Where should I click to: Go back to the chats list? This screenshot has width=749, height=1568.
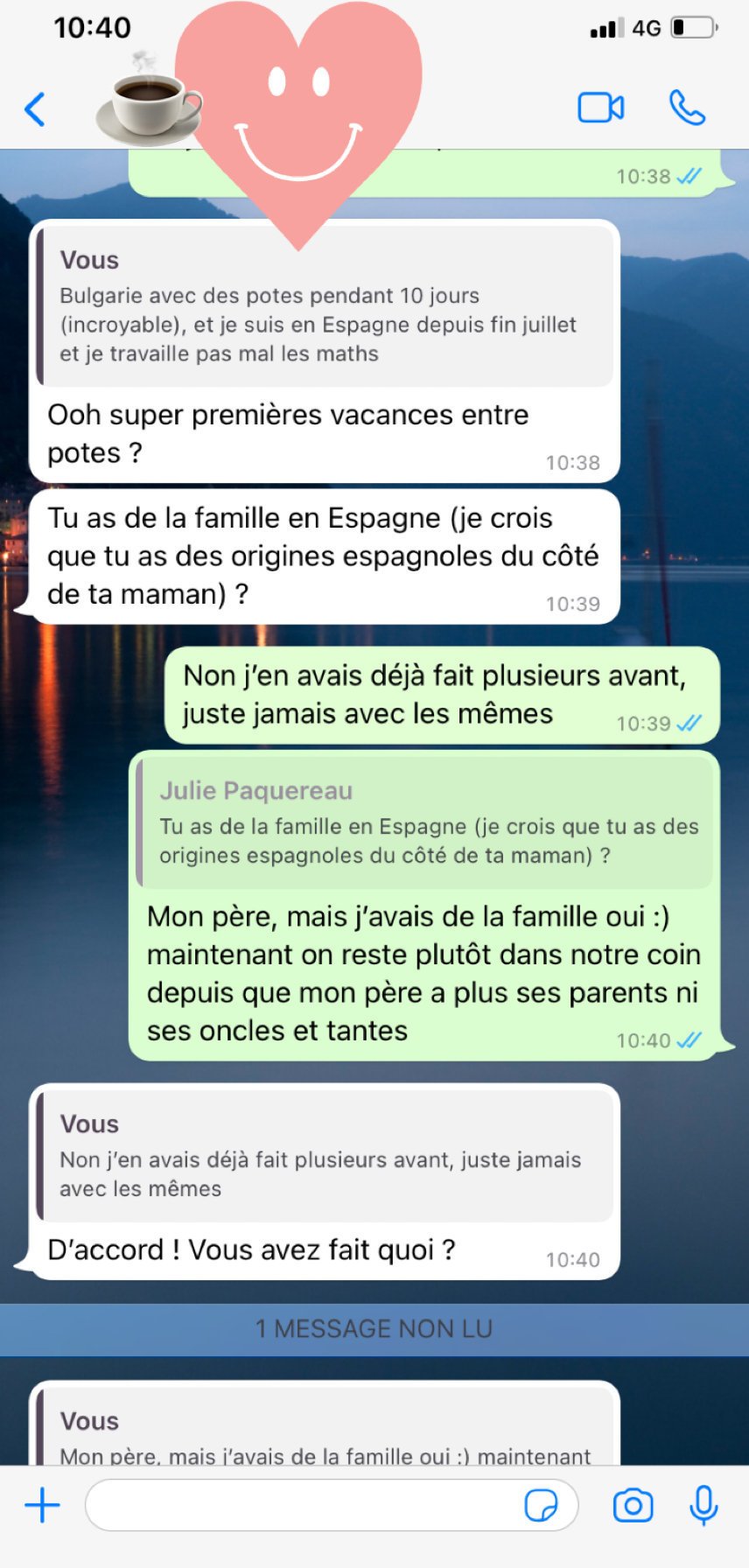(35, 109)
